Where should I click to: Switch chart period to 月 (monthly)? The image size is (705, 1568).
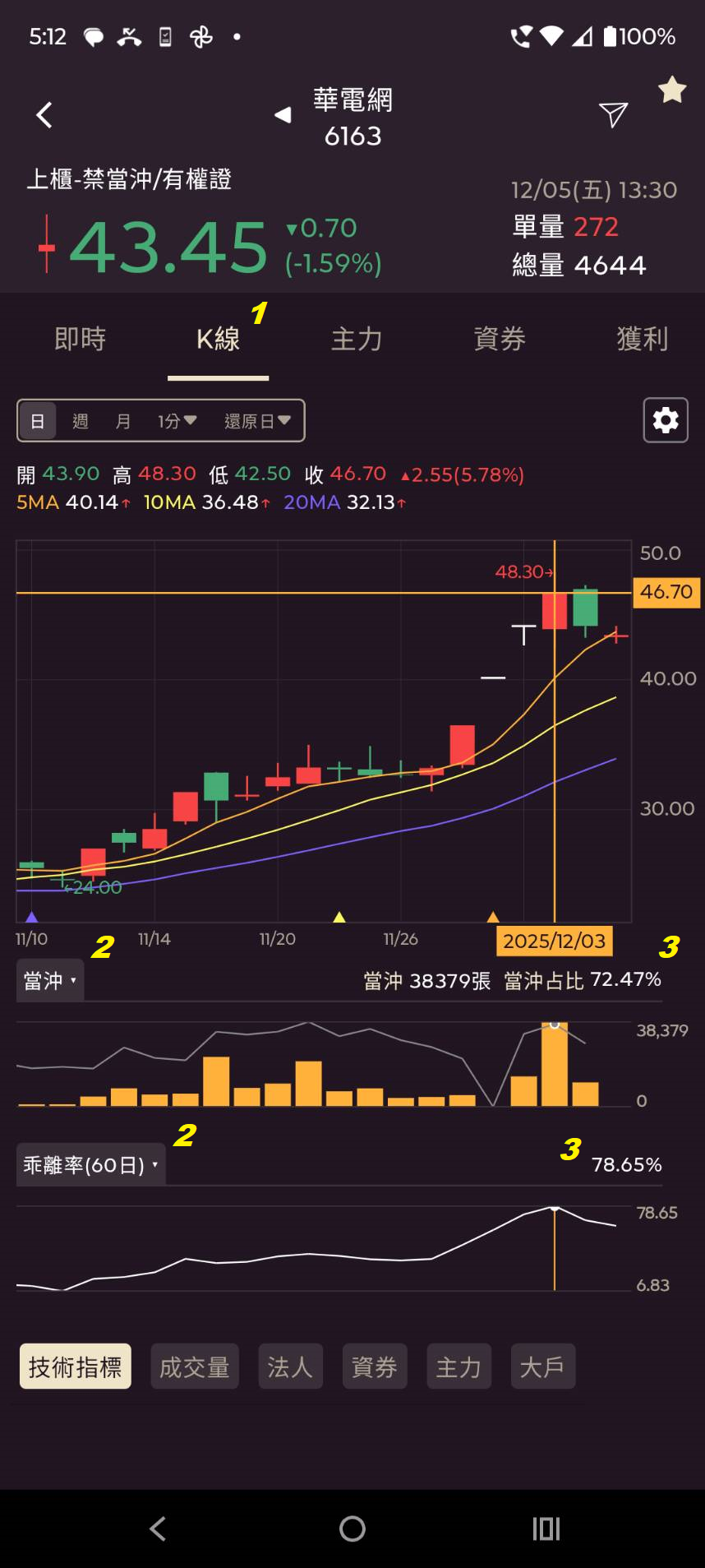[123, 420]
